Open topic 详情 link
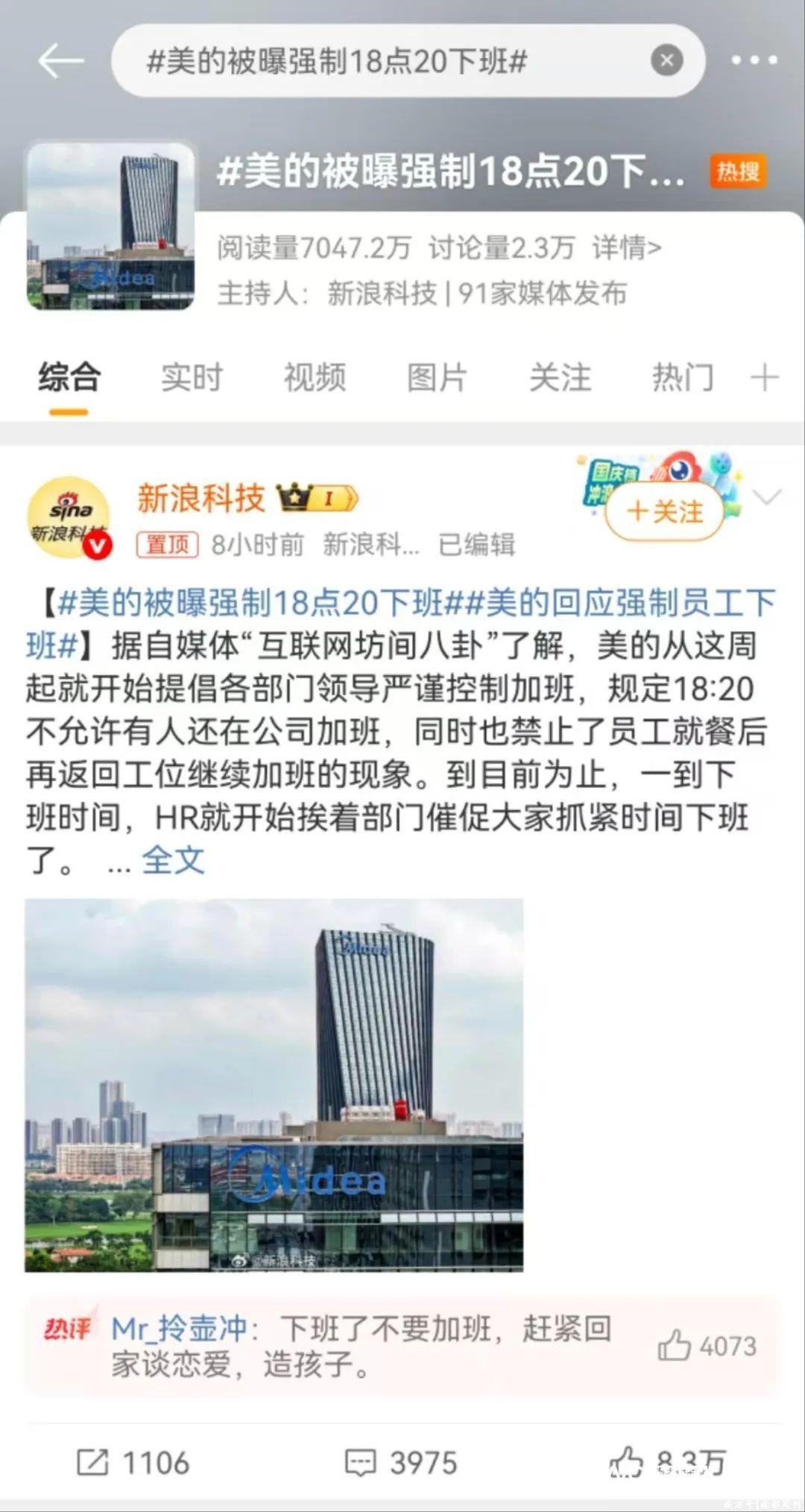This screenshot has width=805, height=1512. [626, 247]
